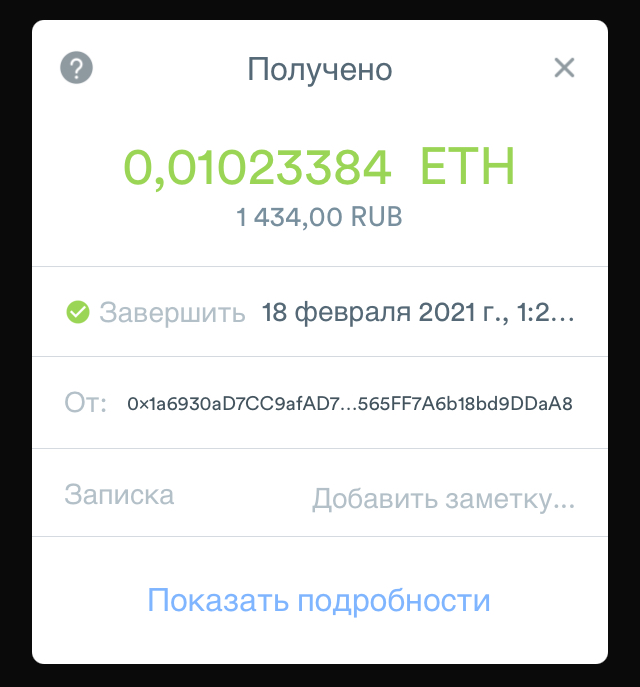640x687 pixels.
Task: Open the help question mark icon
Action: pos(77,68)
